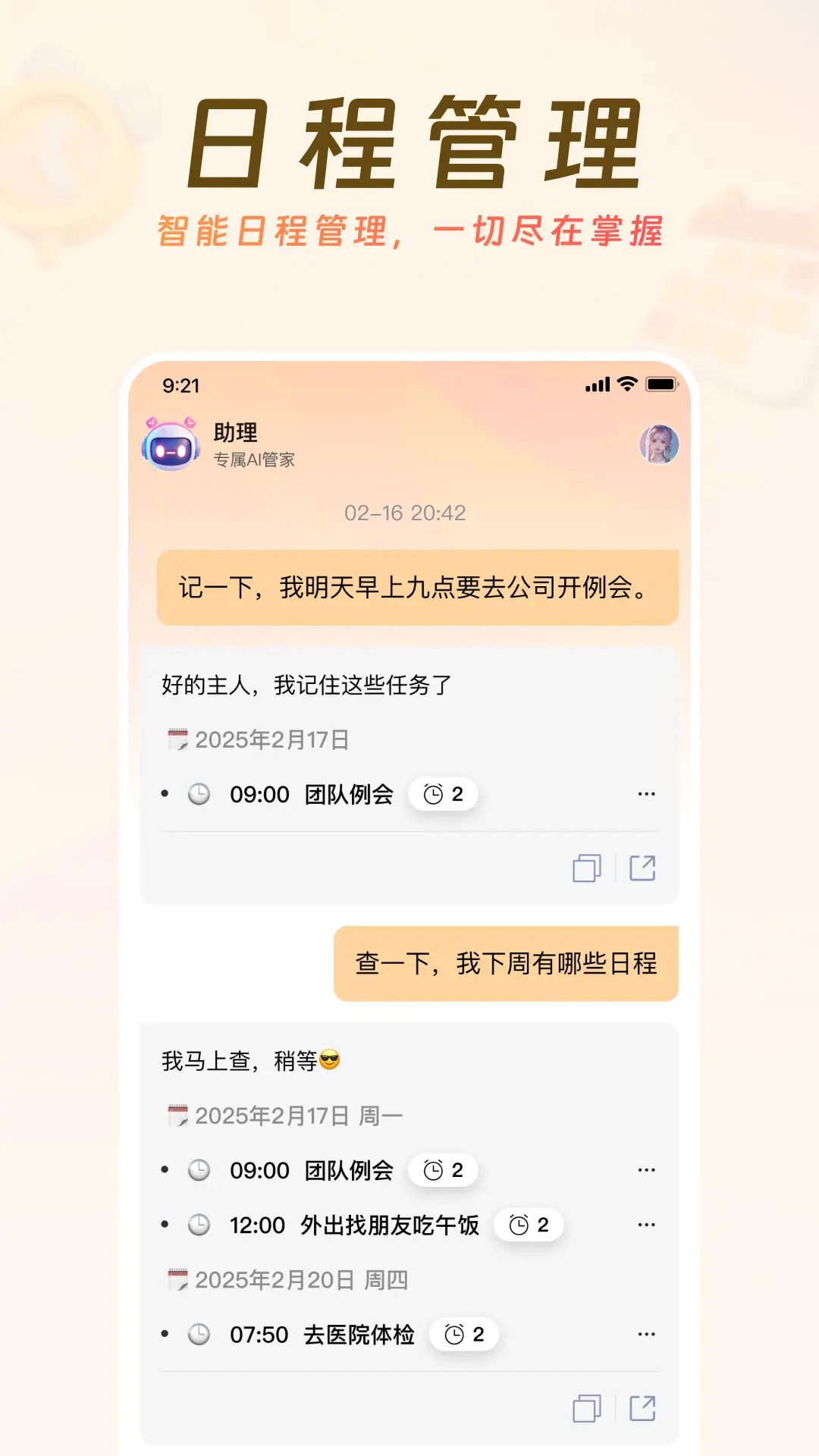Open more options for 外出找朋友吃午饭
The width and height of the screenshot is (819, 1456).
coord(646,1224)
